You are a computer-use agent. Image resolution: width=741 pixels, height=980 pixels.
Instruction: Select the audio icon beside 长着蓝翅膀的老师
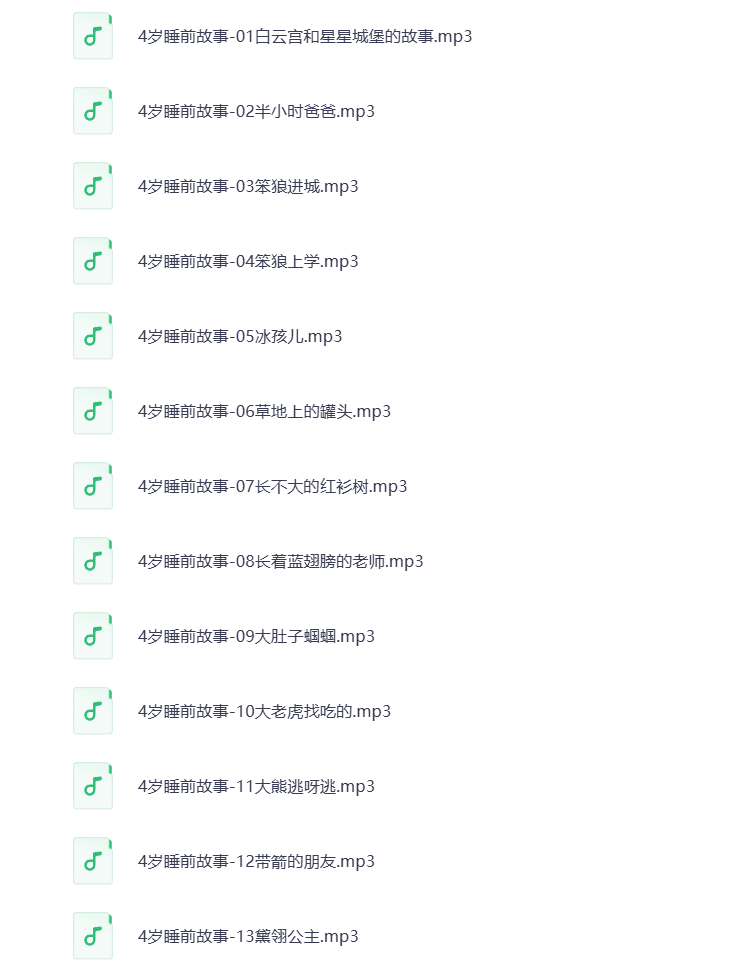93,560
